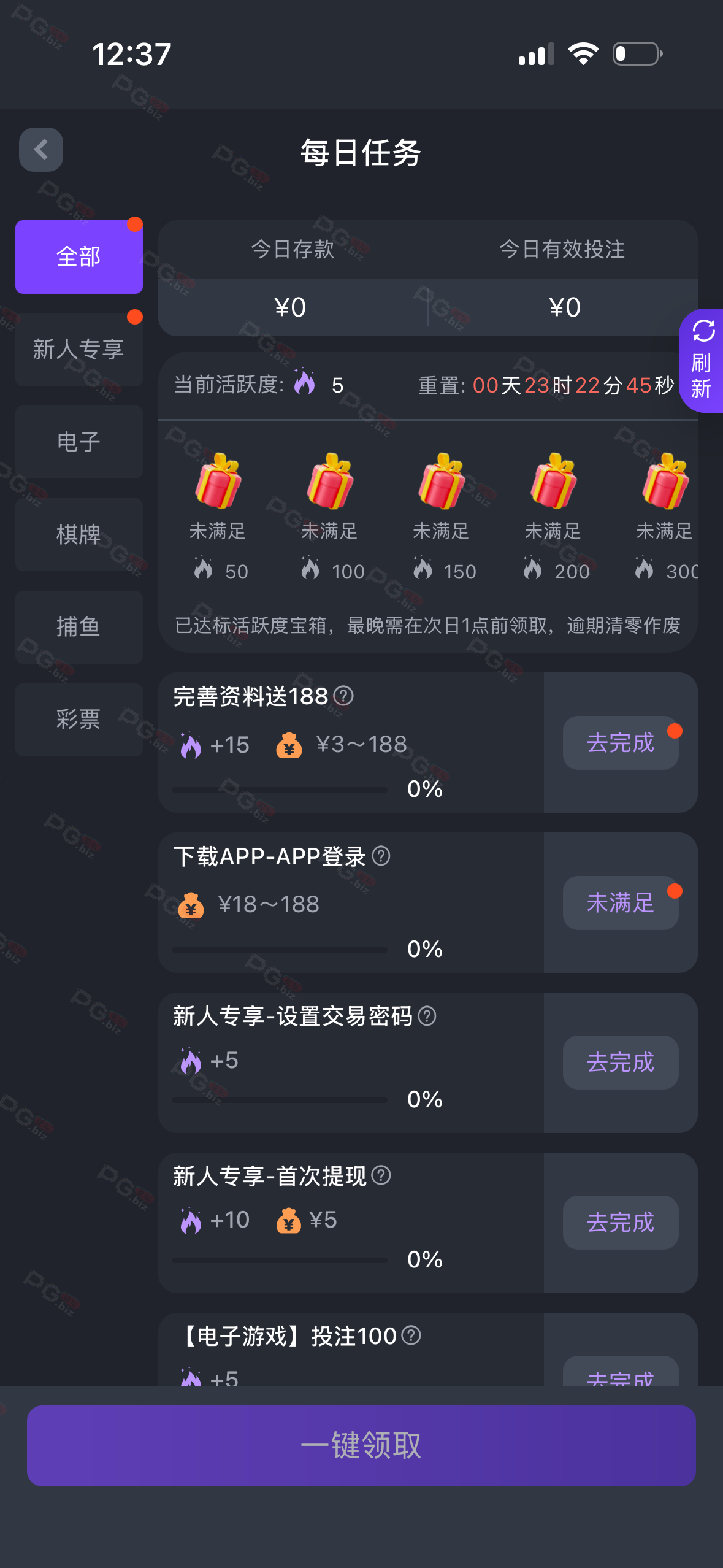Open the 棋牌 category tab

pyautogui.click(x=78, y=534)
